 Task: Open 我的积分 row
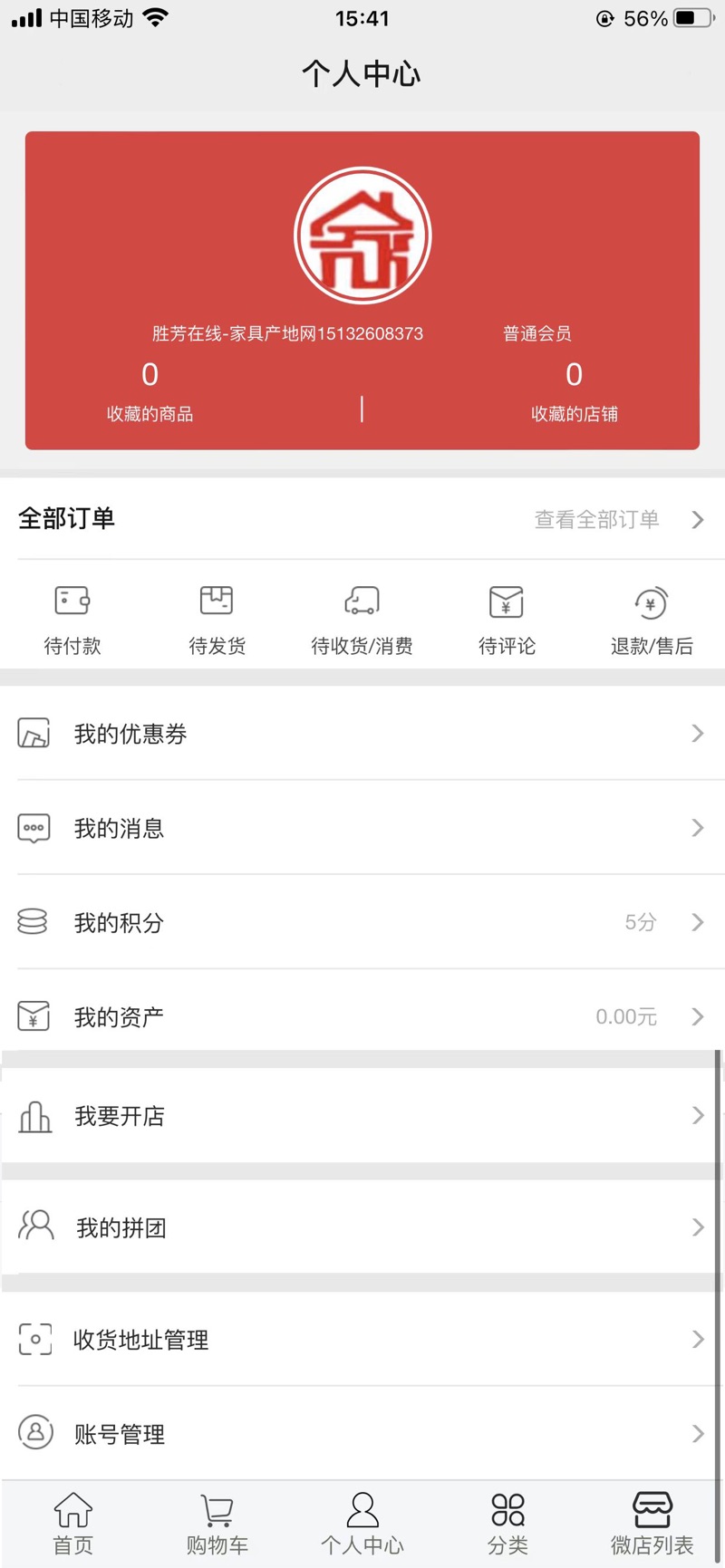click(362, 922)
